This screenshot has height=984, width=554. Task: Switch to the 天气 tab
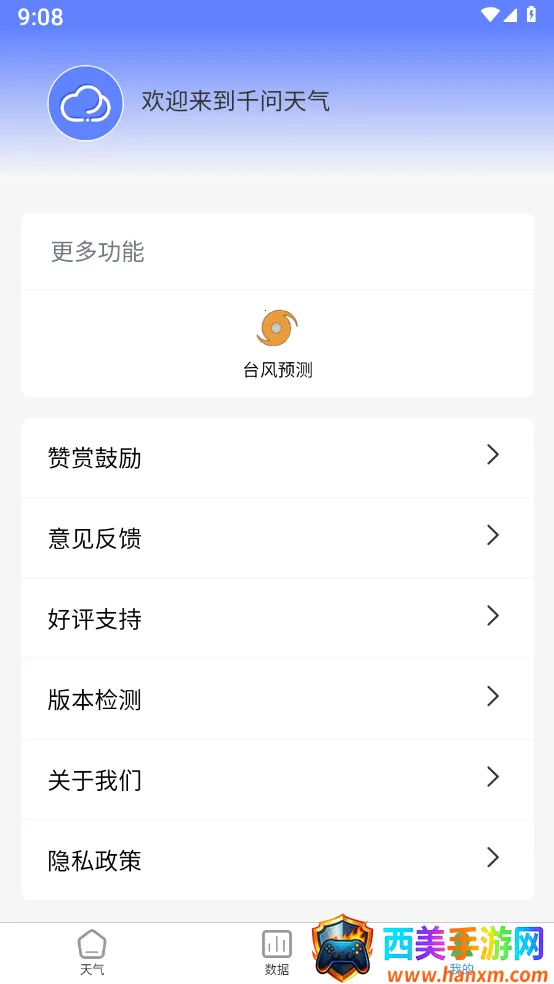point(92,953)
